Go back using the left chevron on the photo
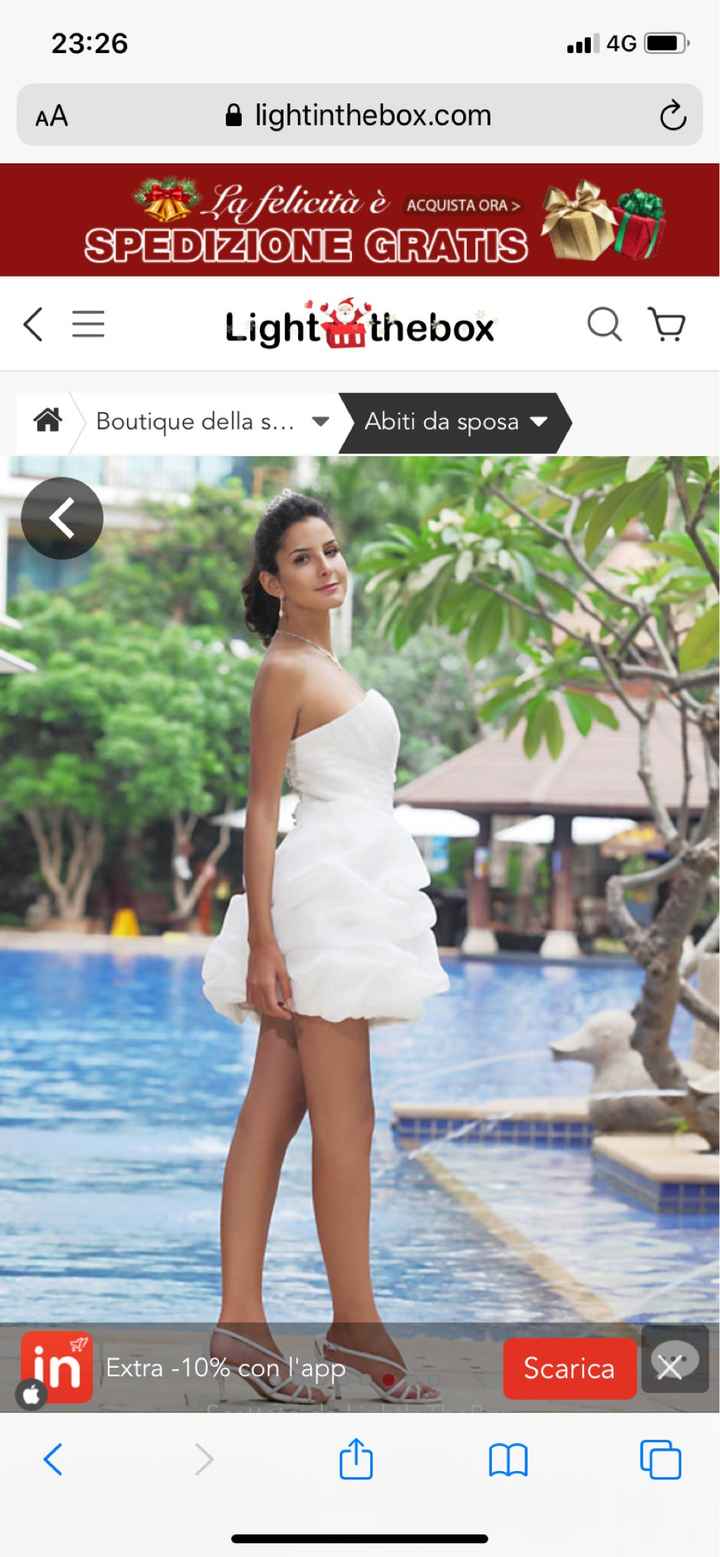This screenshot has width=720, height=1557. (x=62, y=517)
